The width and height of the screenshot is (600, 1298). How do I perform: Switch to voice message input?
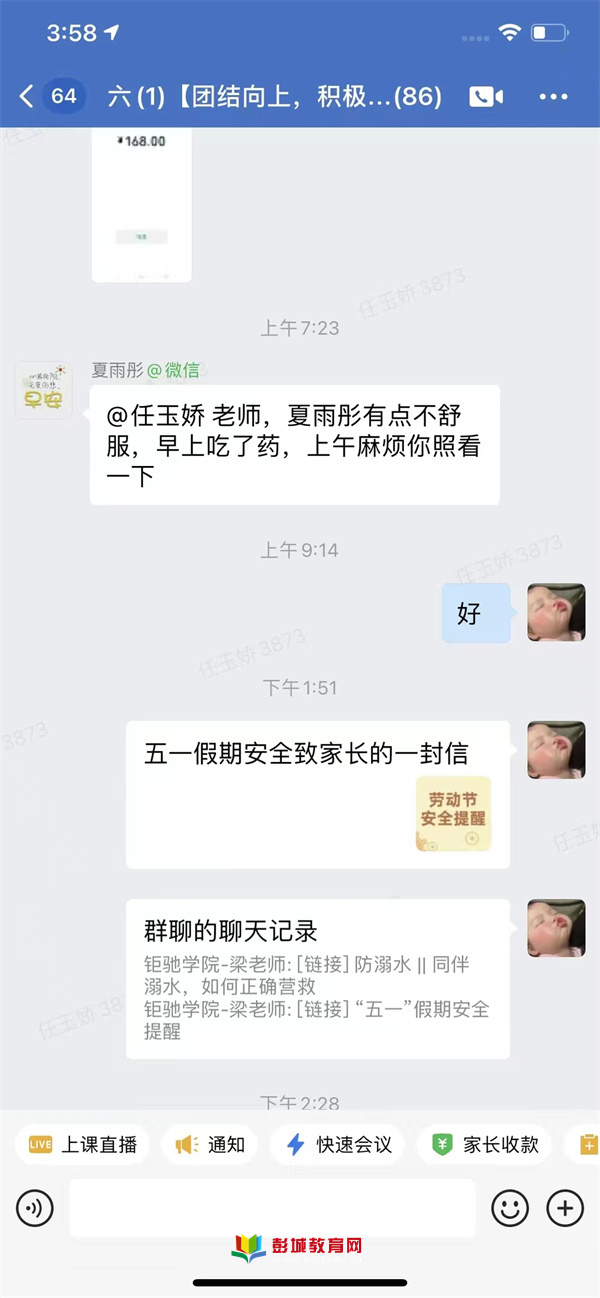[35, 1209]
